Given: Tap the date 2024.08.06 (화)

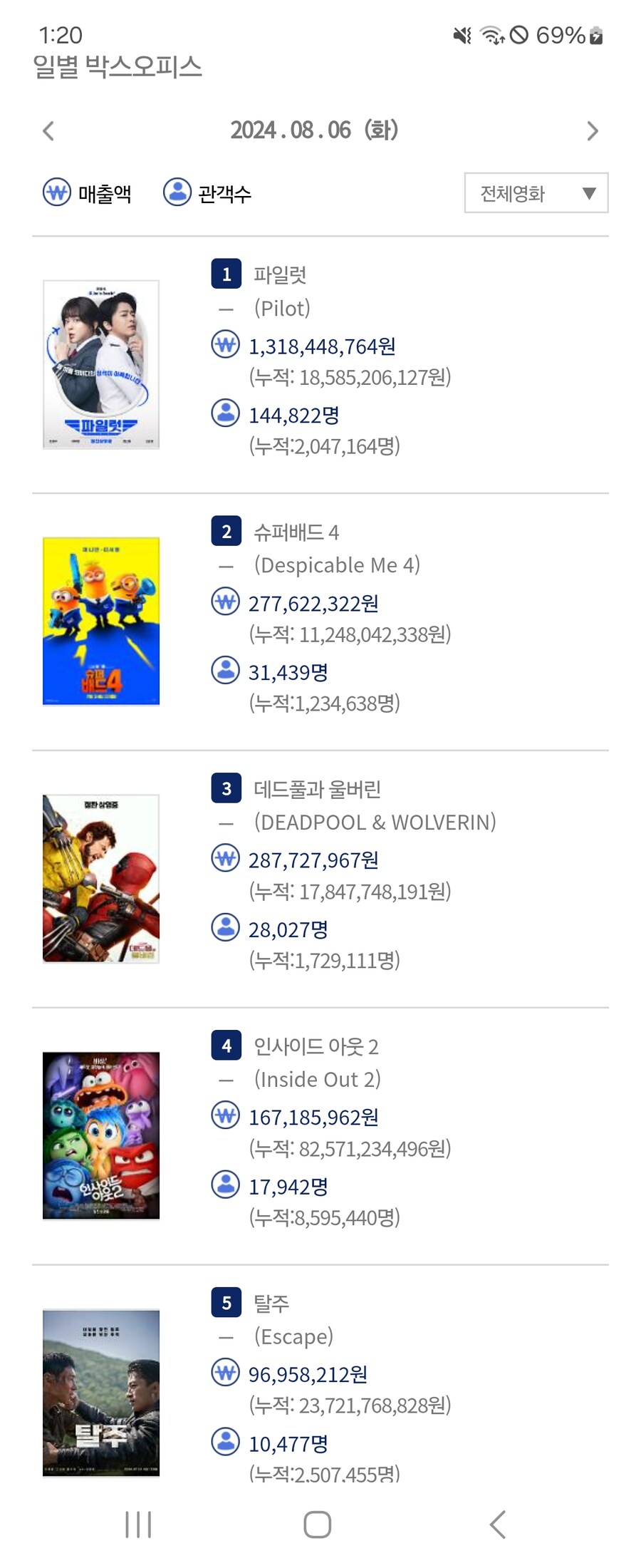Looking at the screenshot, I should coord(316,130).
